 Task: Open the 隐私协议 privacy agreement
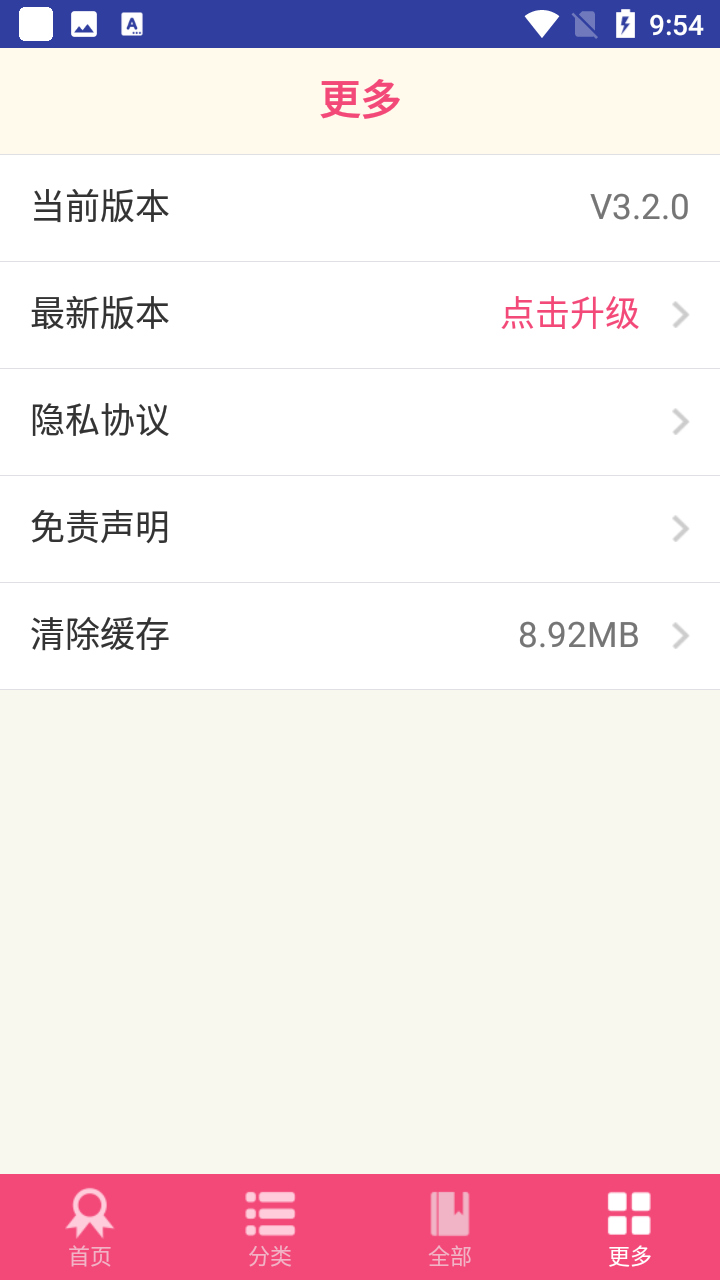pyautogui.click(x=360, y=422)
